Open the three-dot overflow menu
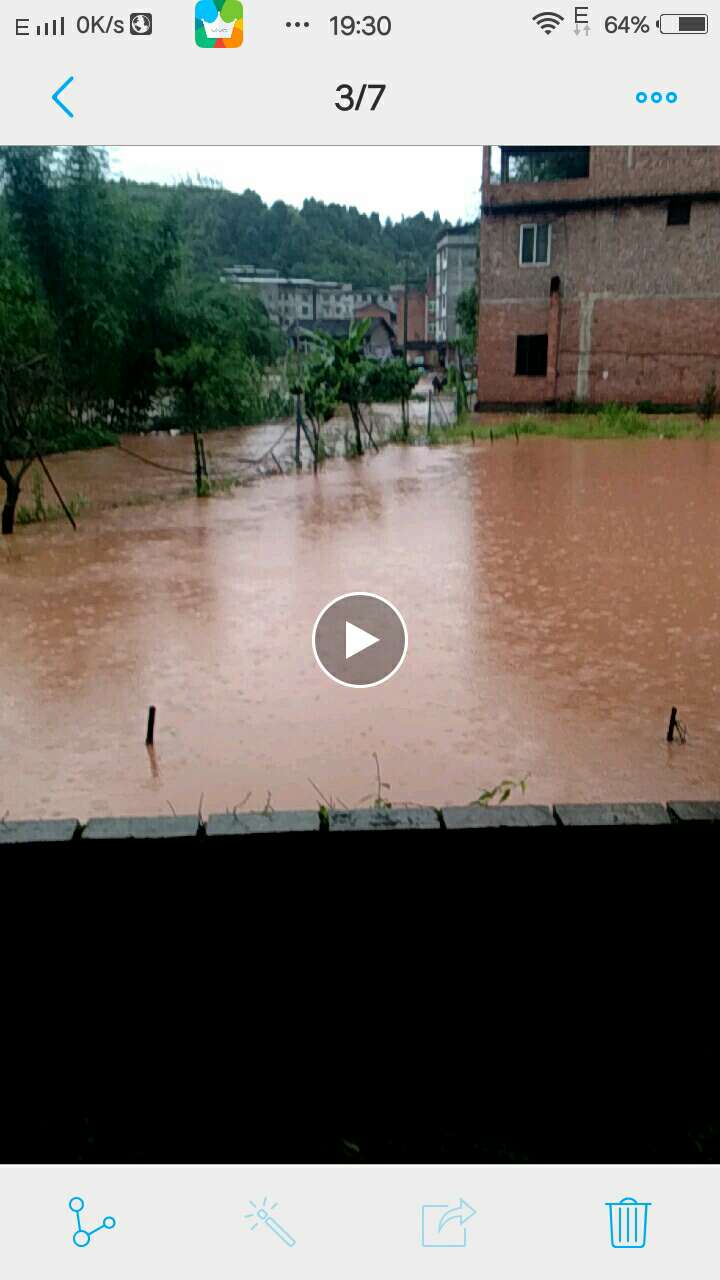720x1280 pixels. tap(656, 97)
